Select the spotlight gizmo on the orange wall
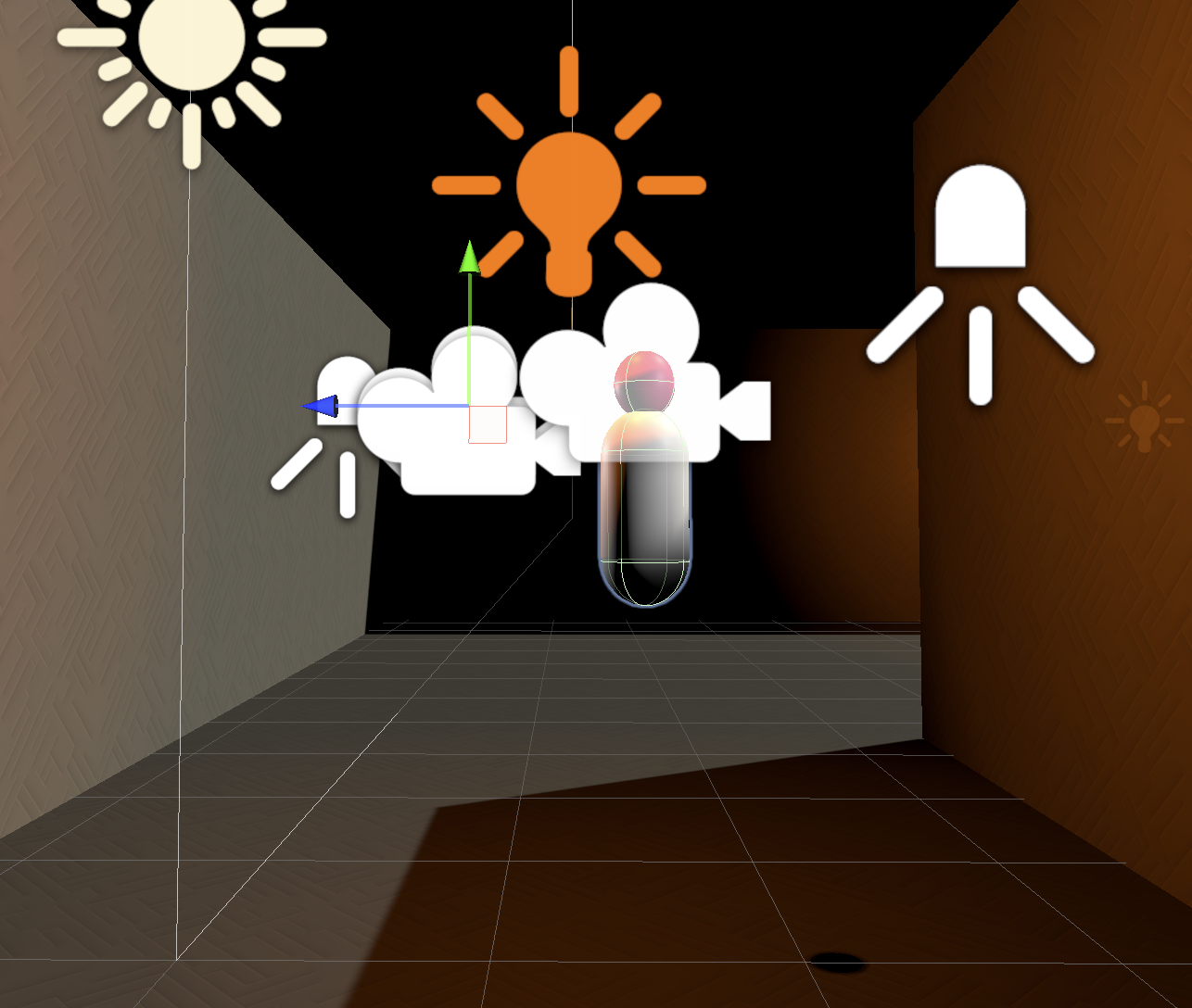The image size is (1192, 1008). [981, 222]
